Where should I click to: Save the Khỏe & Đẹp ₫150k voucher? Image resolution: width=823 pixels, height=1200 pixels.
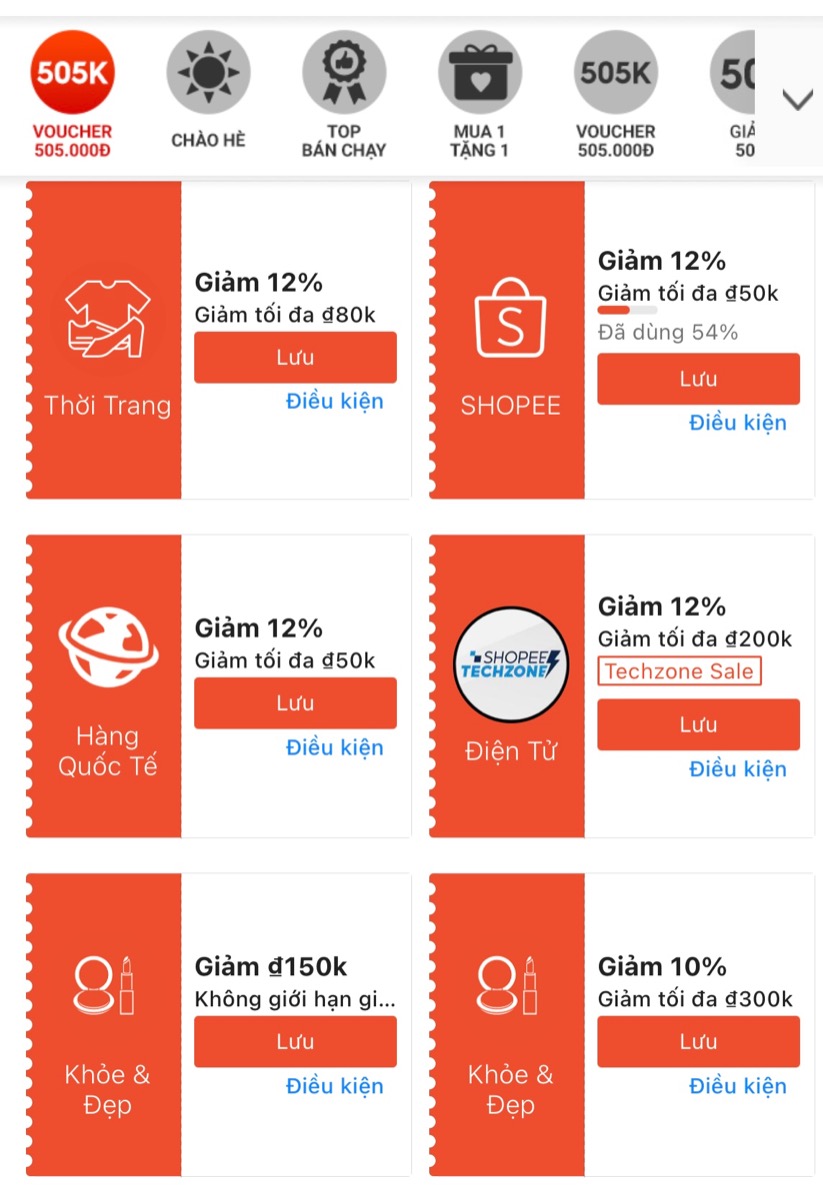(x=295, y=1042)
